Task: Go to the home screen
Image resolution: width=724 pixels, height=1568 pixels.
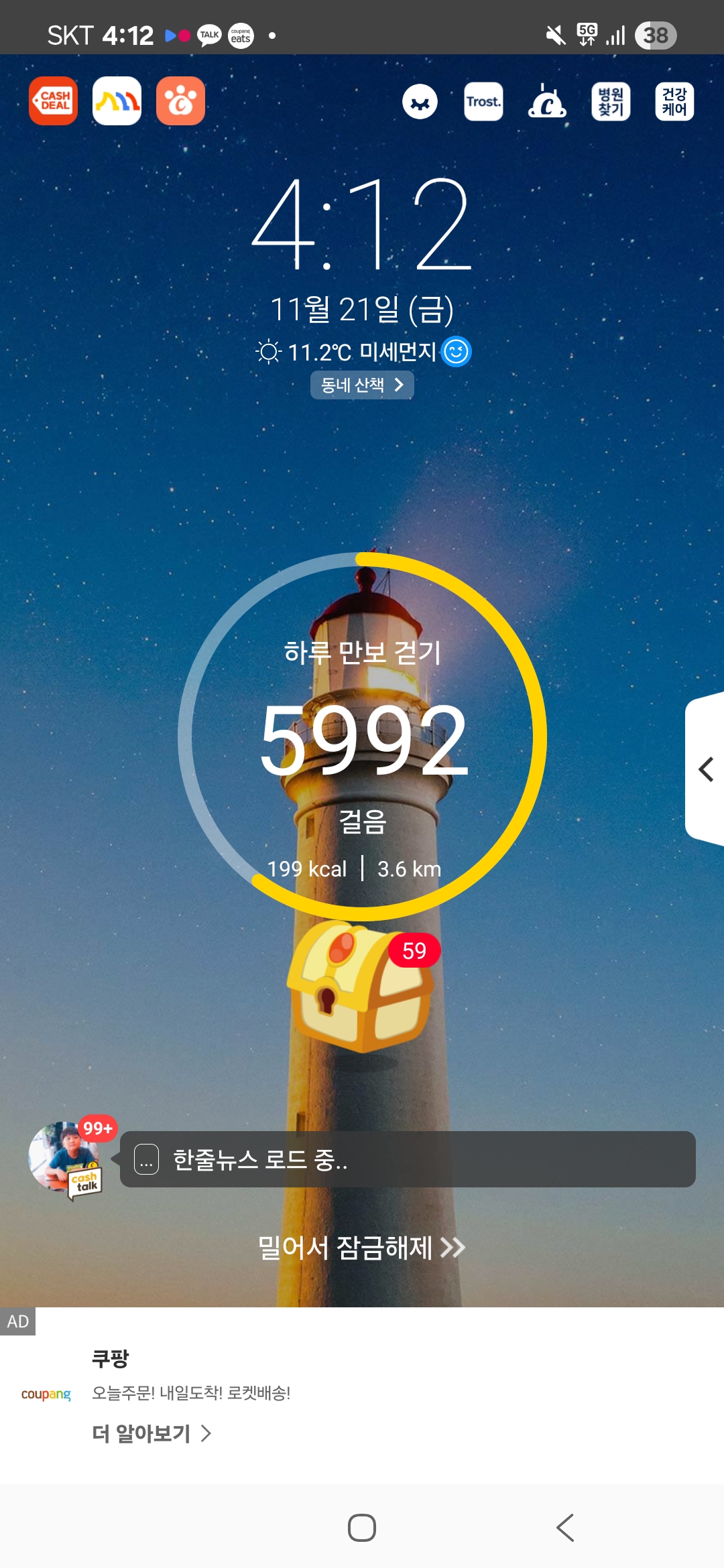Action: point(362,1528)
